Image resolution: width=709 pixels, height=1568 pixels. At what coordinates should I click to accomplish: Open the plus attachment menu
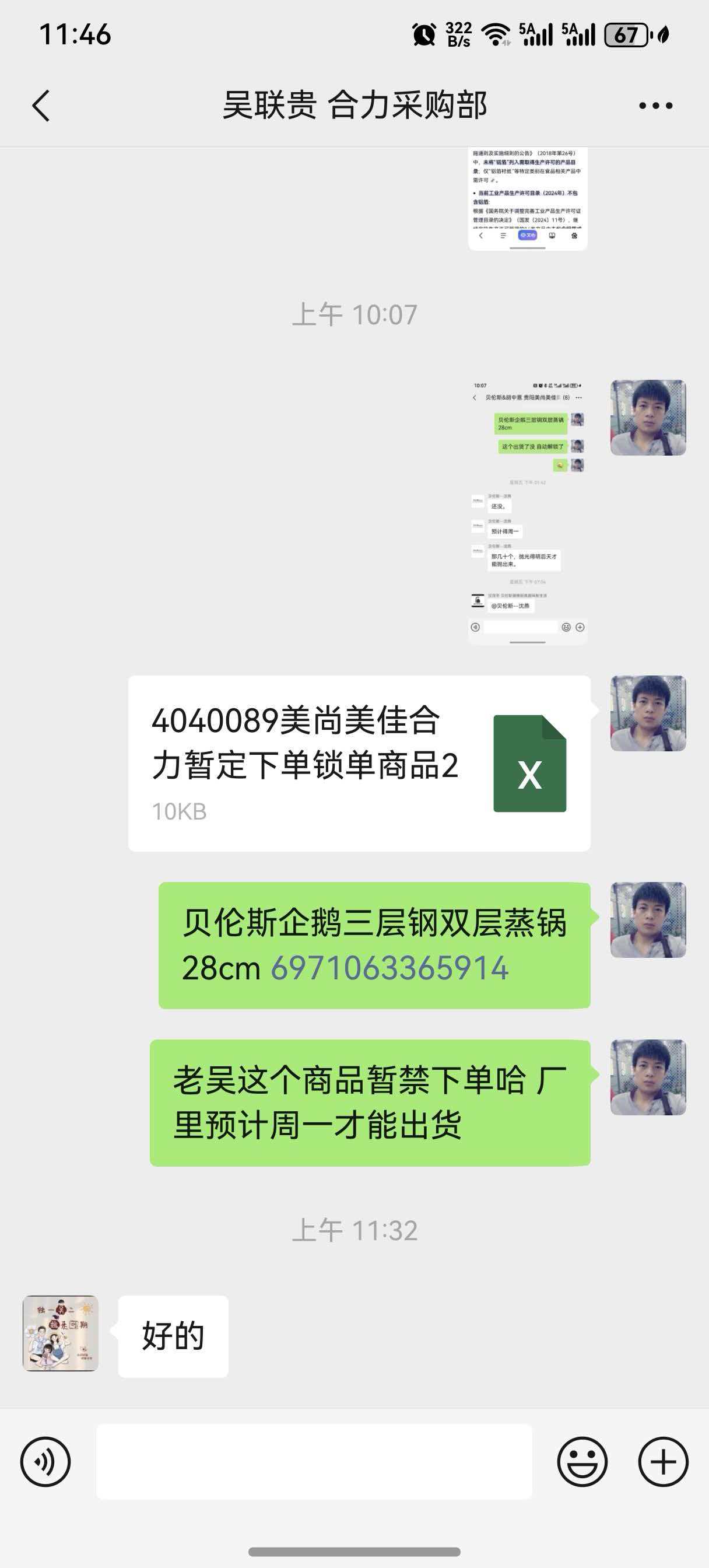point(663,1461)
